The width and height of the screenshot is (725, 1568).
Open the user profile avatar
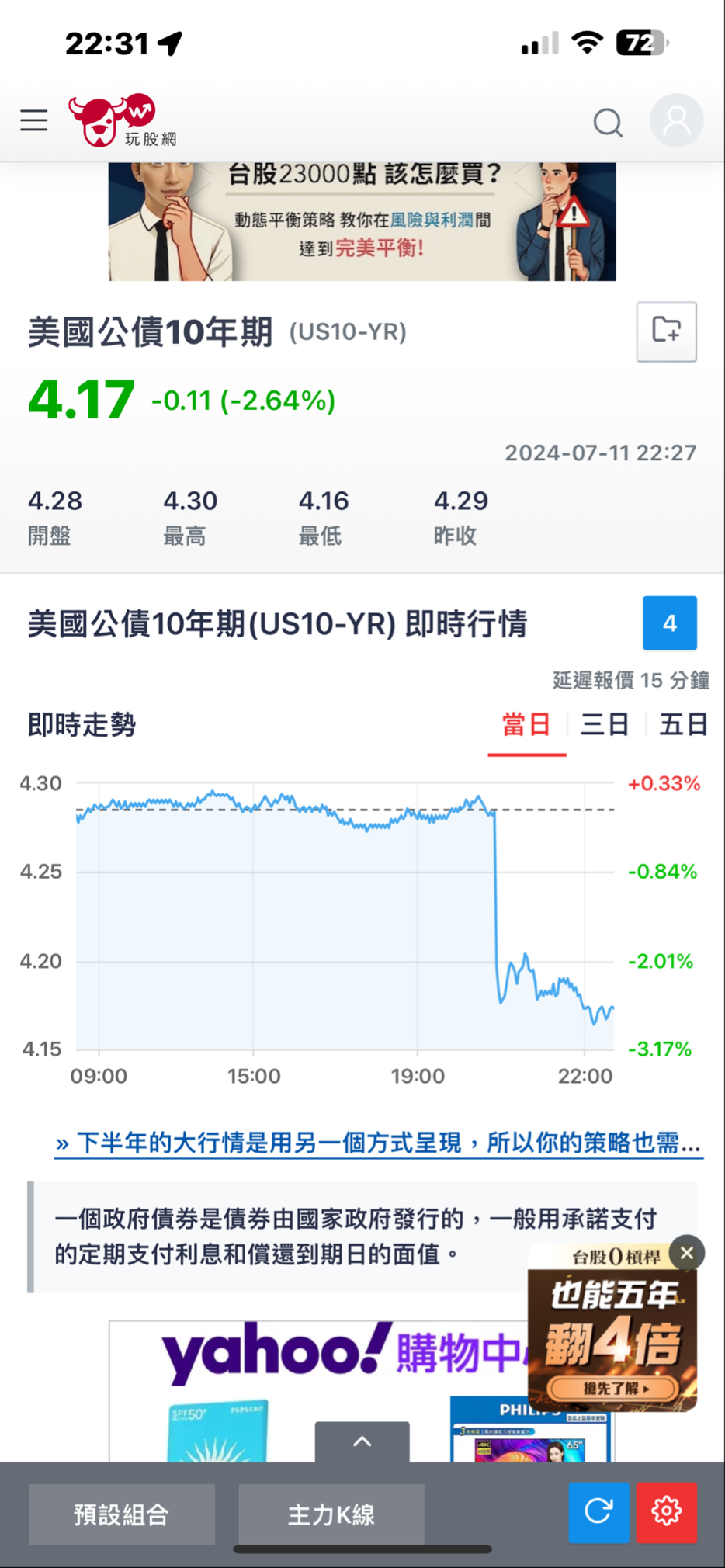coord(676,120)
